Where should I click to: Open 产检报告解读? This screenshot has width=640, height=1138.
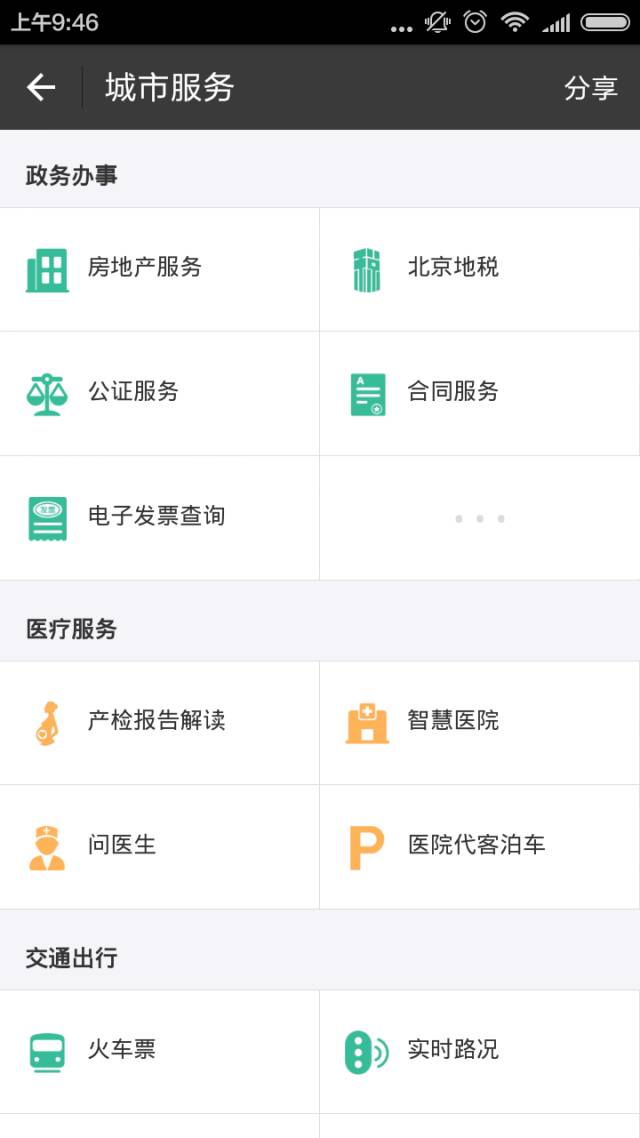(x=160, y=722)
